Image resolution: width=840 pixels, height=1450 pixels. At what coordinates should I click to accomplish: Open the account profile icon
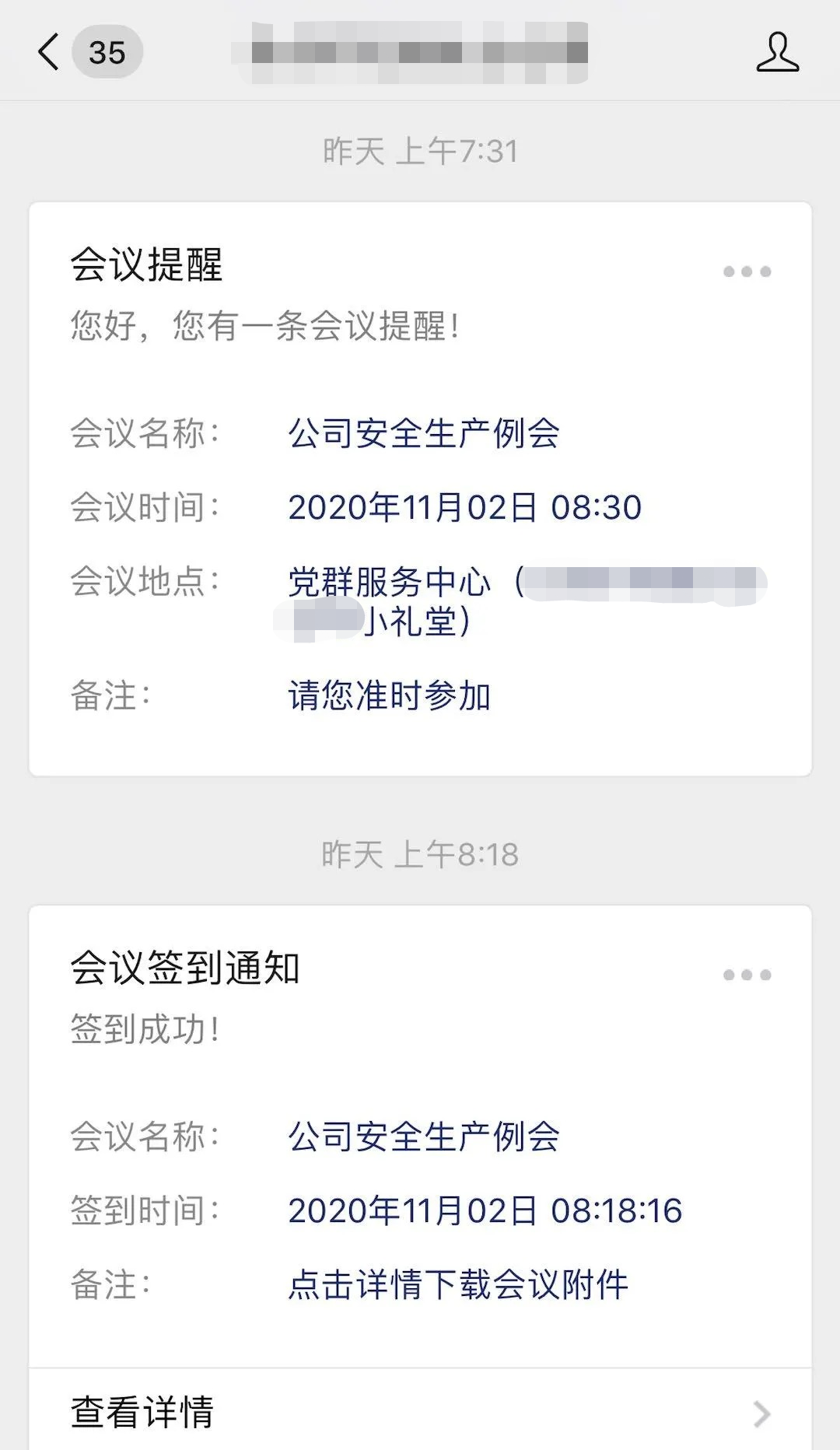coord(777,53)
